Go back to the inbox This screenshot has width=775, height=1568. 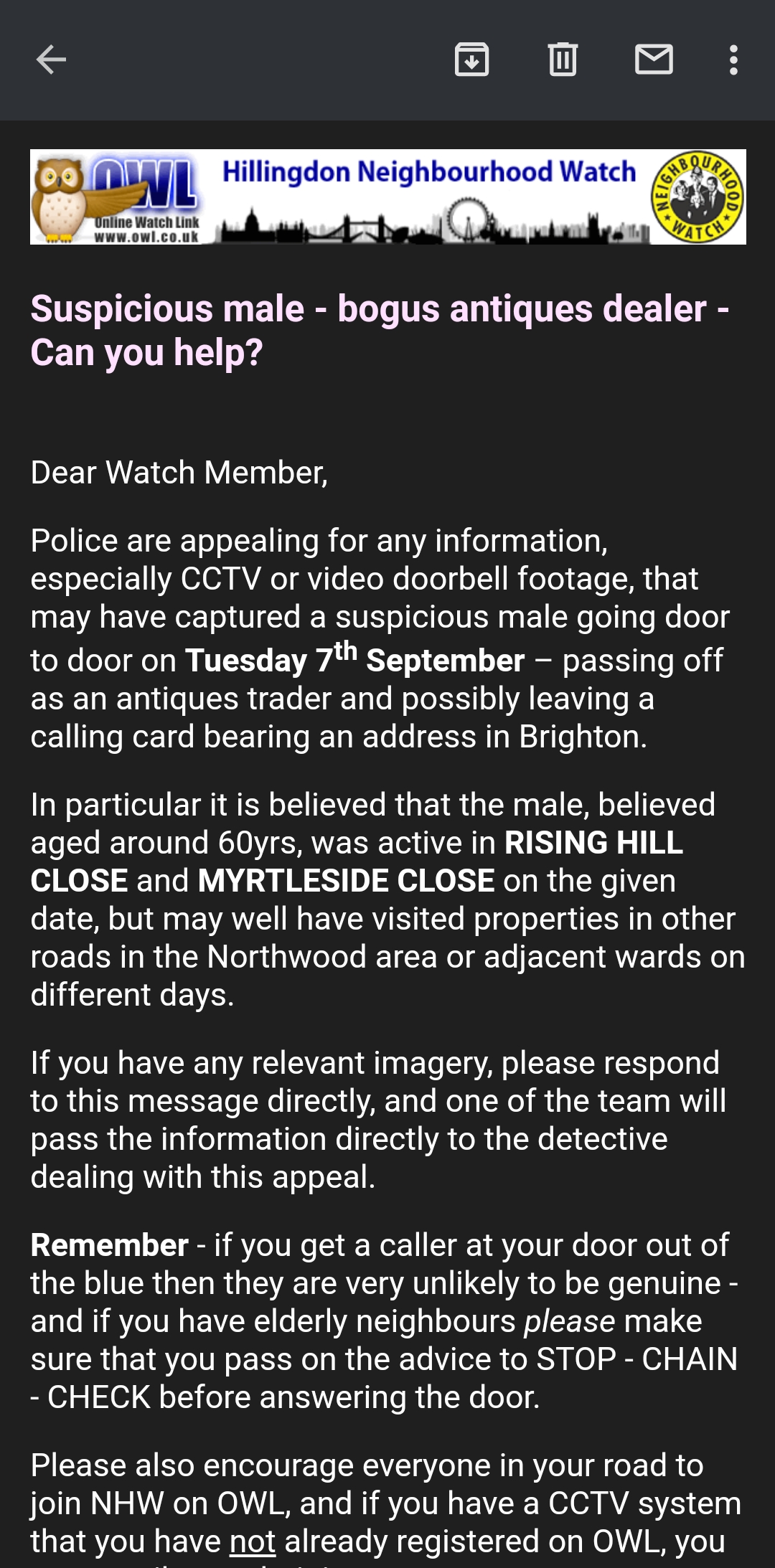coord(51,60)
